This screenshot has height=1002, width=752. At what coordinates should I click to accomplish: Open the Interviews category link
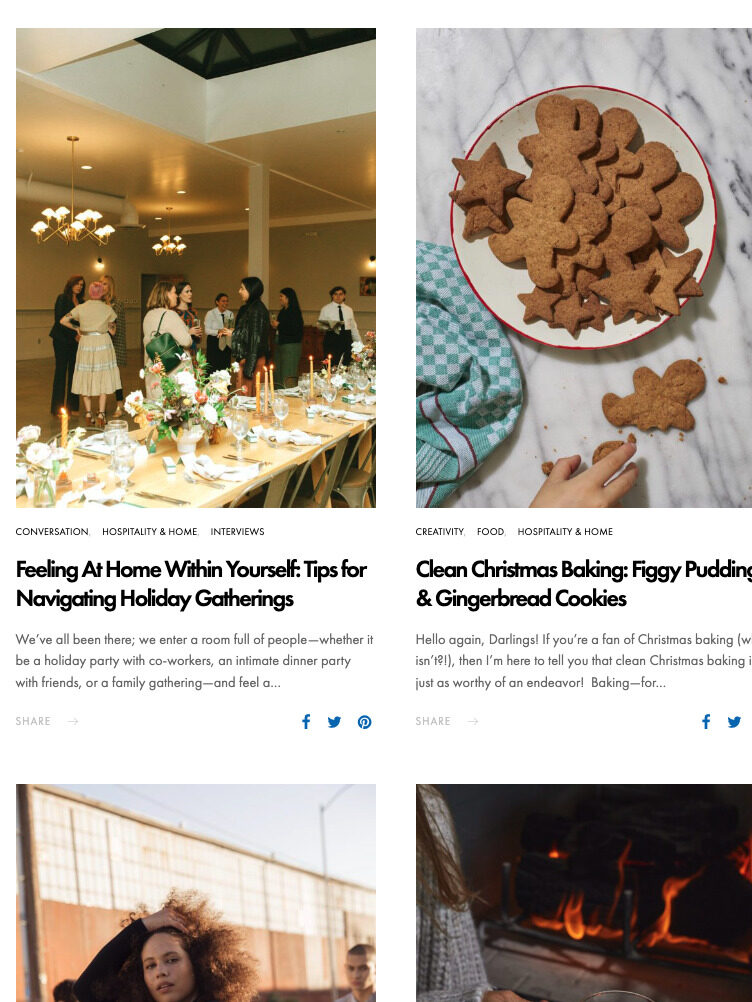coord(237,532)
